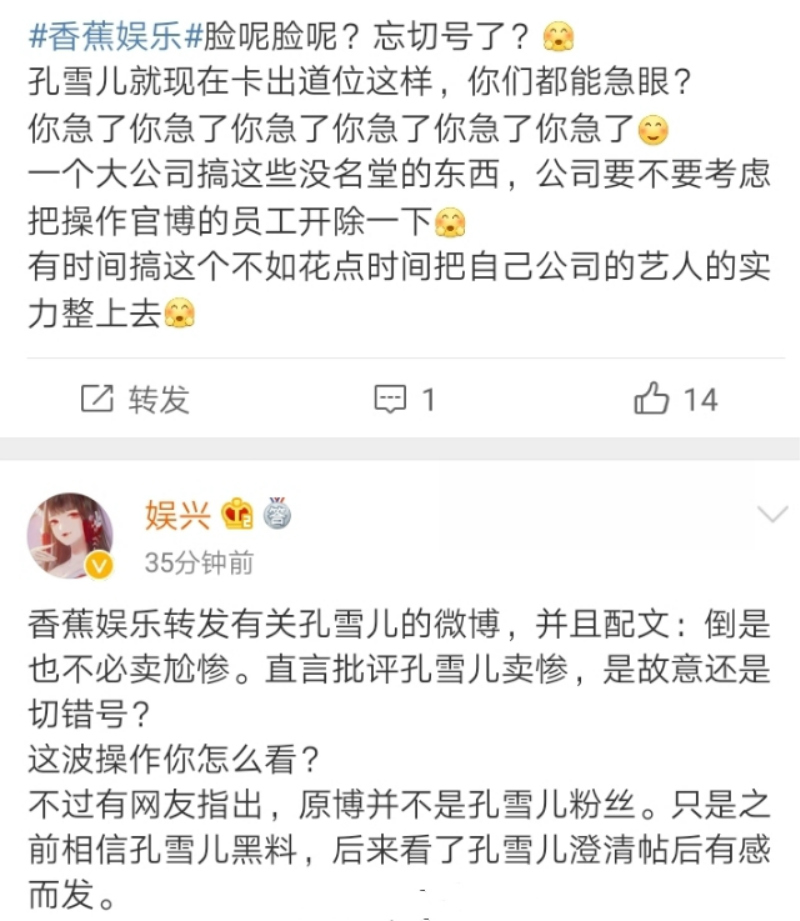Like the post with 14 likes

click(675, 400)
